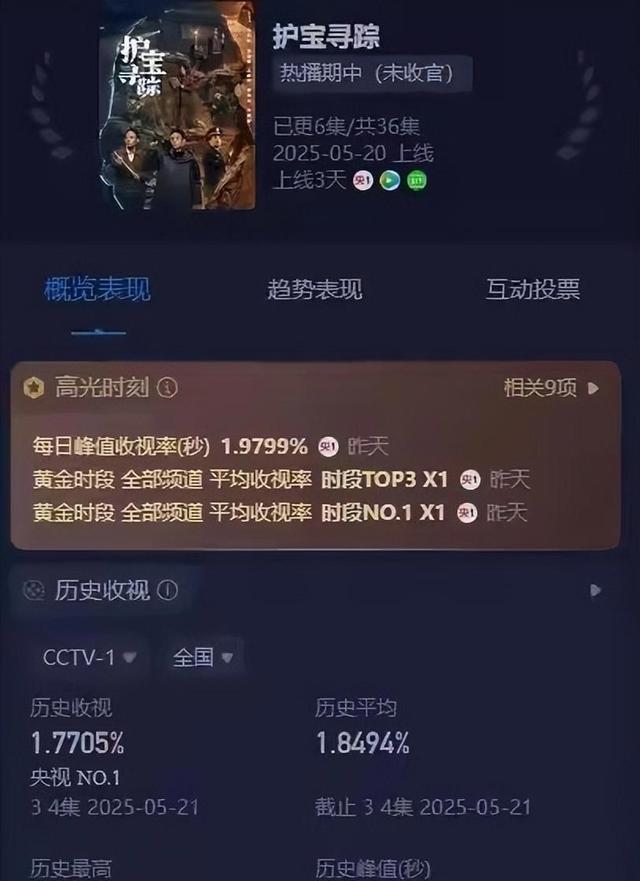Select the 概览表现 tab
Viewport: 640px width, 881px height.
pos(97,290)
